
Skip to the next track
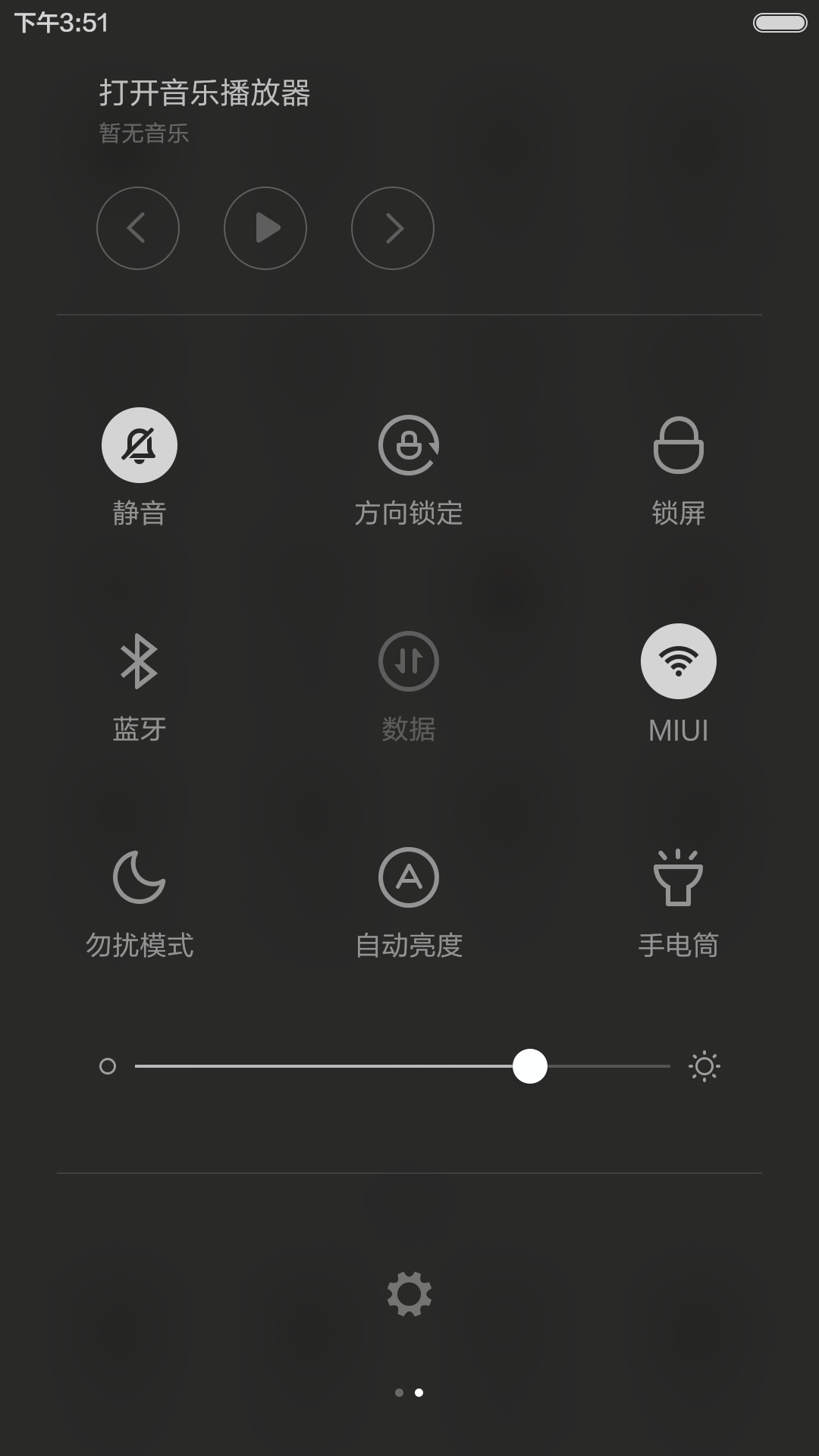(393, 228)
